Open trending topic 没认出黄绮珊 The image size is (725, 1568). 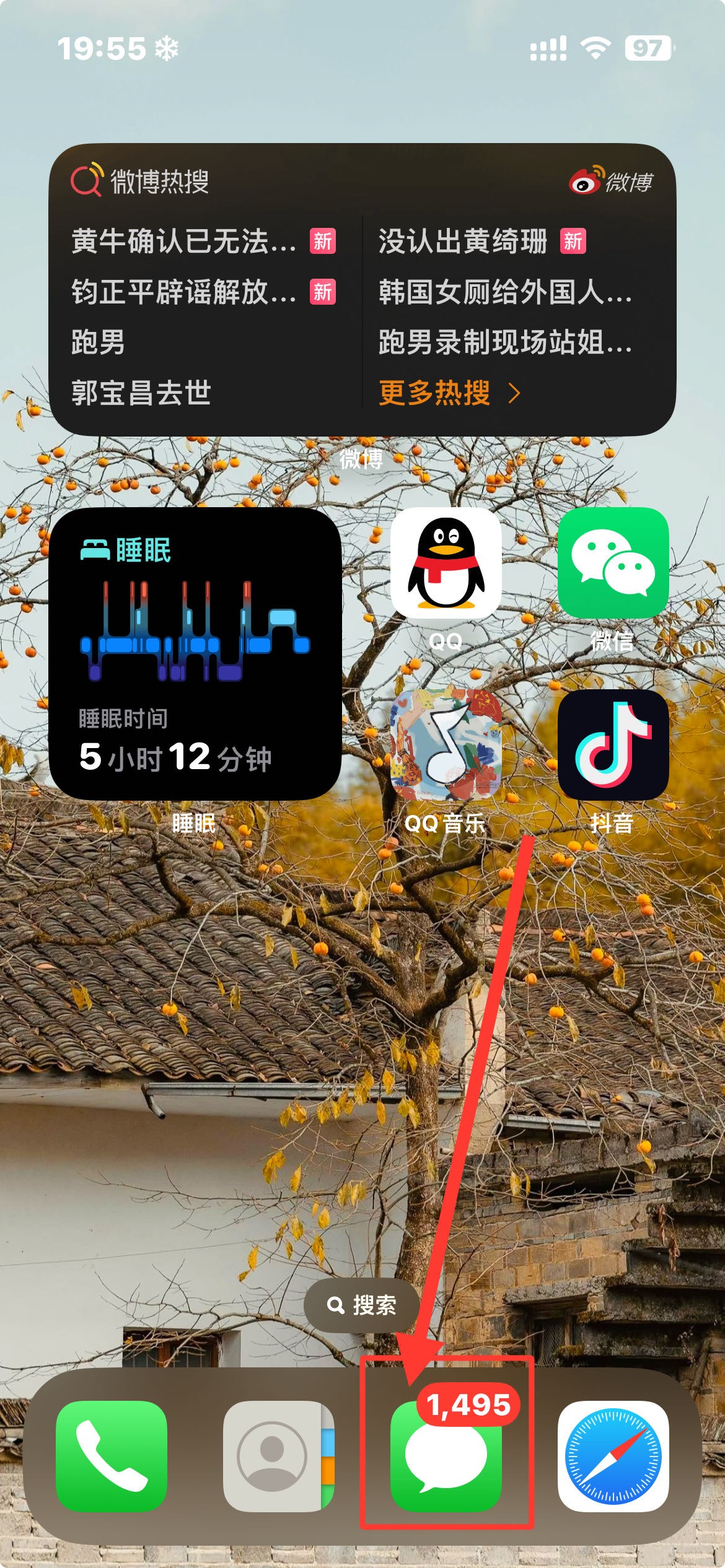coord(463,241)
